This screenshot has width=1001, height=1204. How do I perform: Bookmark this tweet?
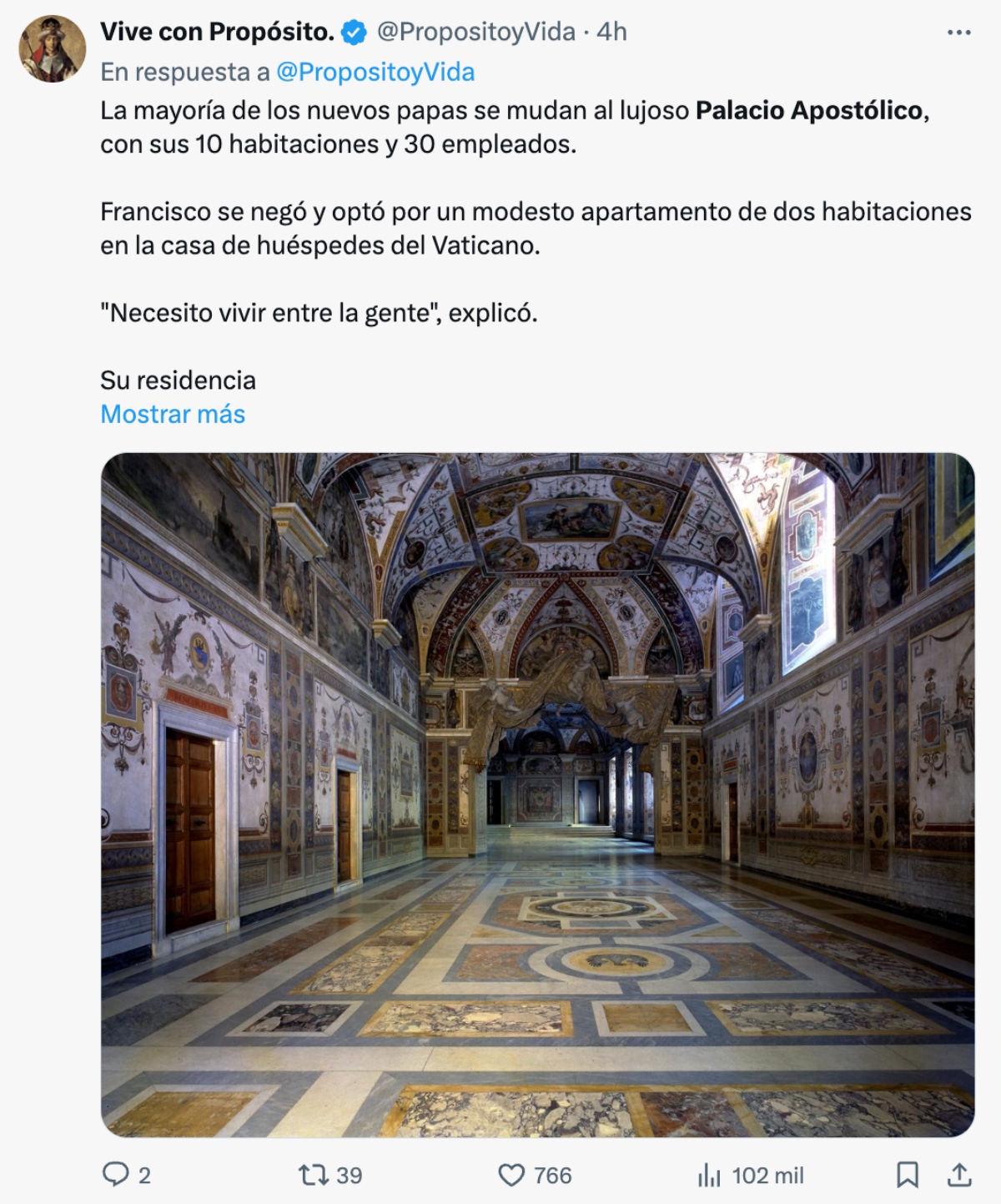click(x=907, y=1175)
